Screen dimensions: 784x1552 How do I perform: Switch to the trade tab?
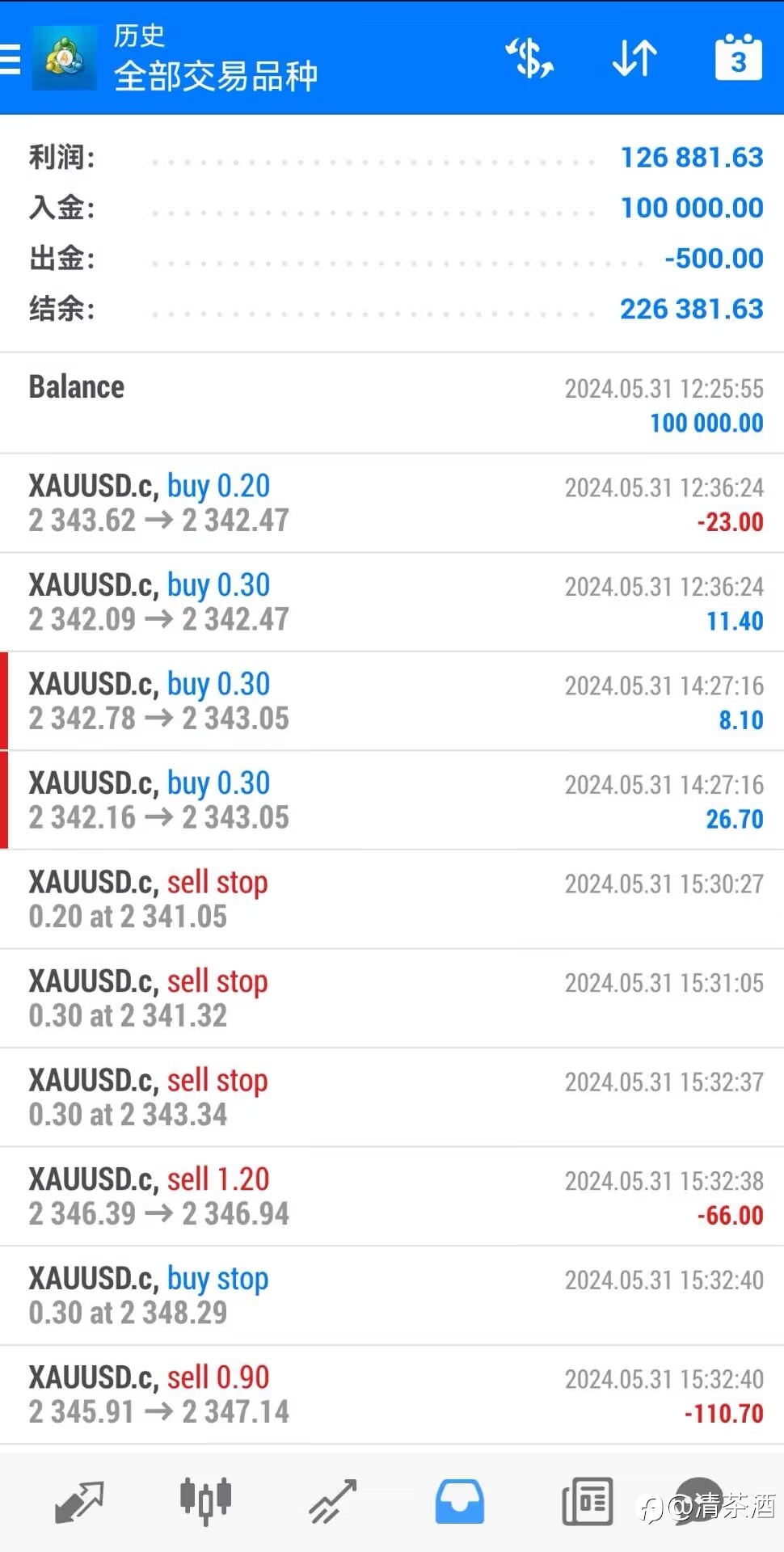(332, 1502)
